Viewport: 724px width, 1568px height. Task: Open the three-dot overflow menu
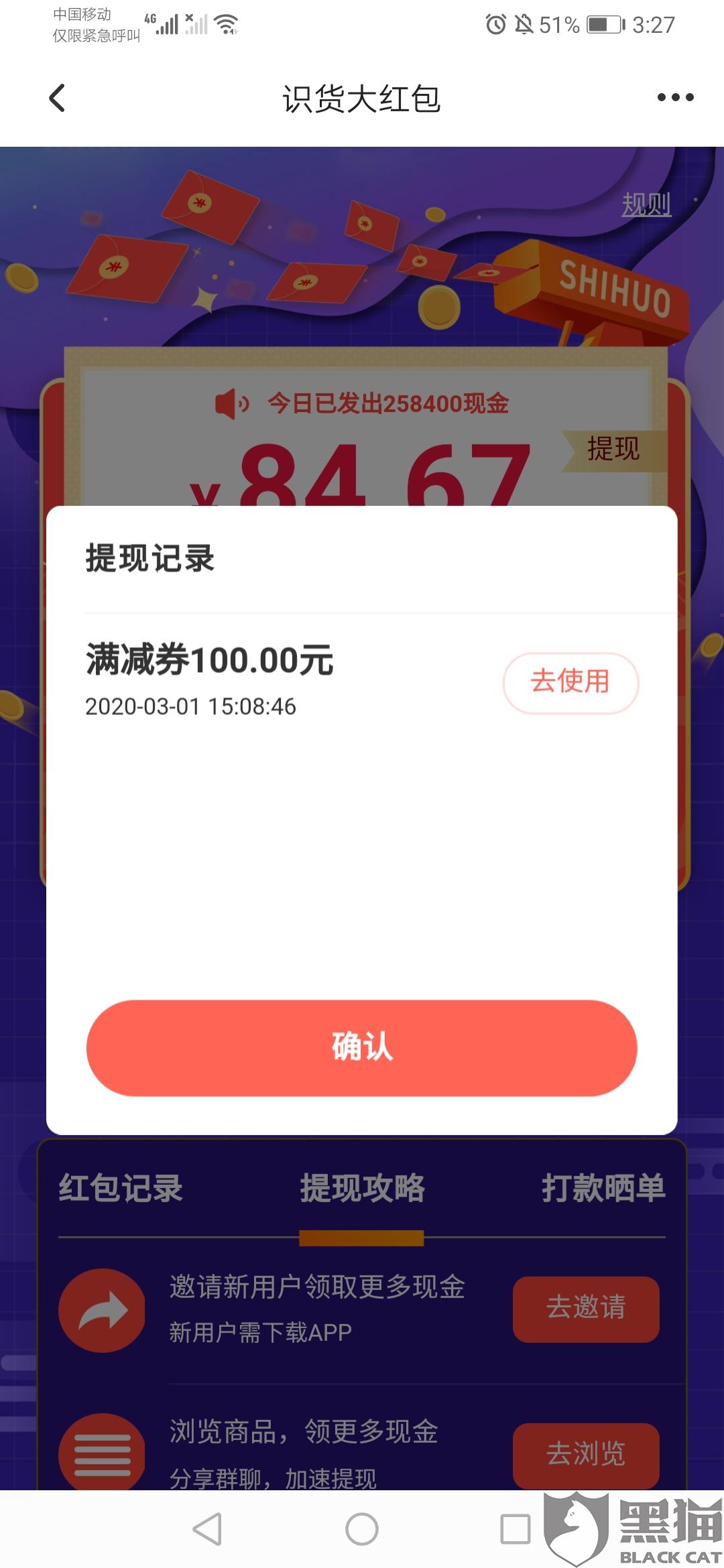coord(675,98)
